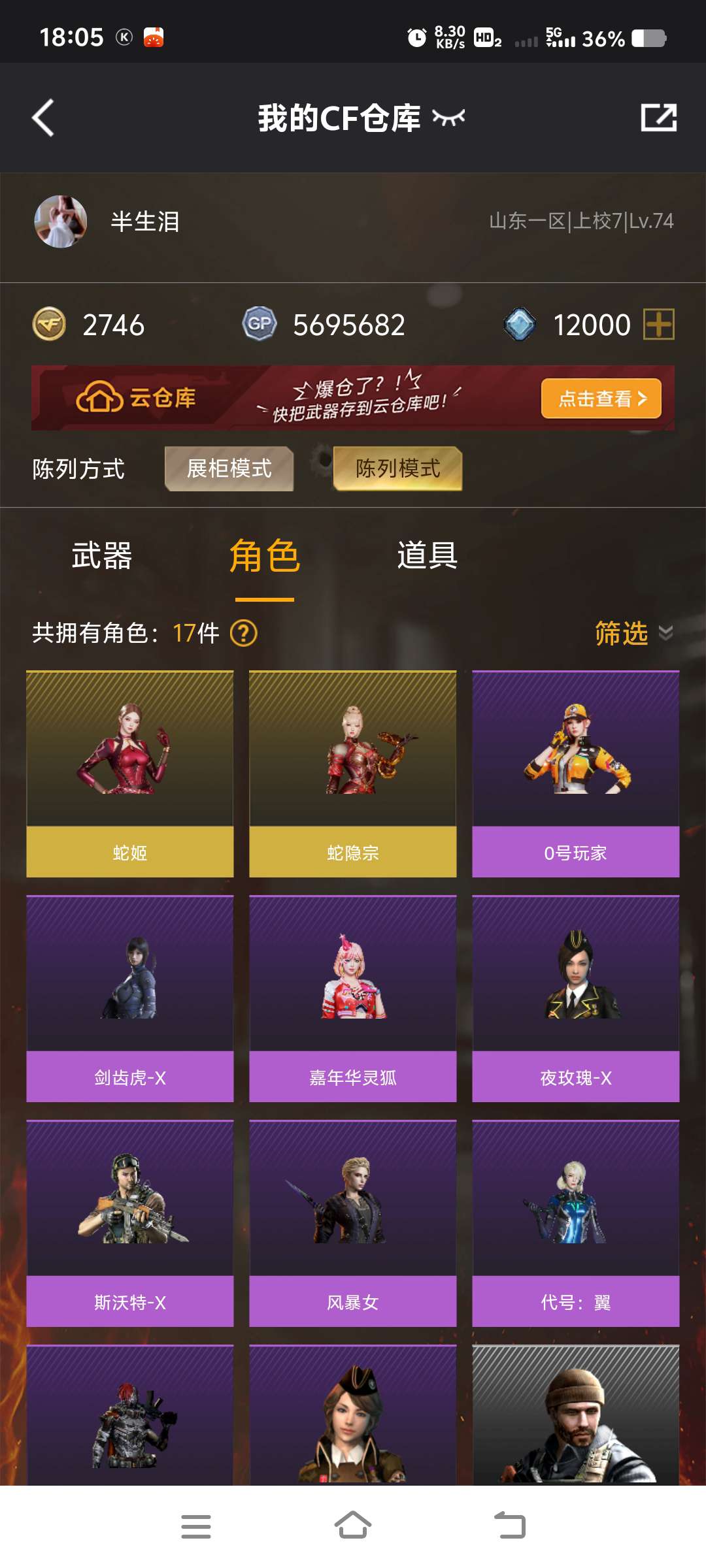
Task: Open the 0号玩家 character card
Action: tap(575, 774)
